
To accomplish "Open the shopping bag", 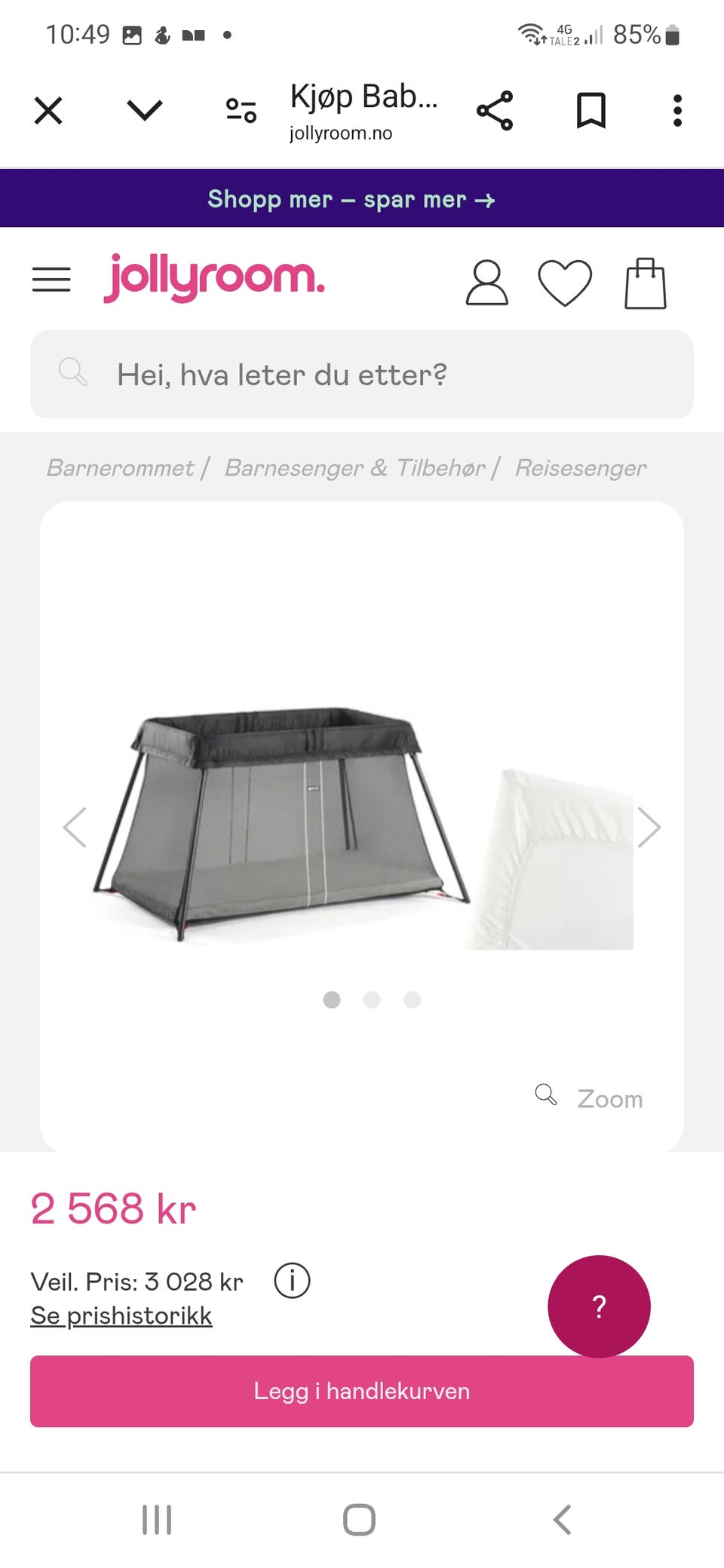I will pyautogui.click(x=645, y=283).
